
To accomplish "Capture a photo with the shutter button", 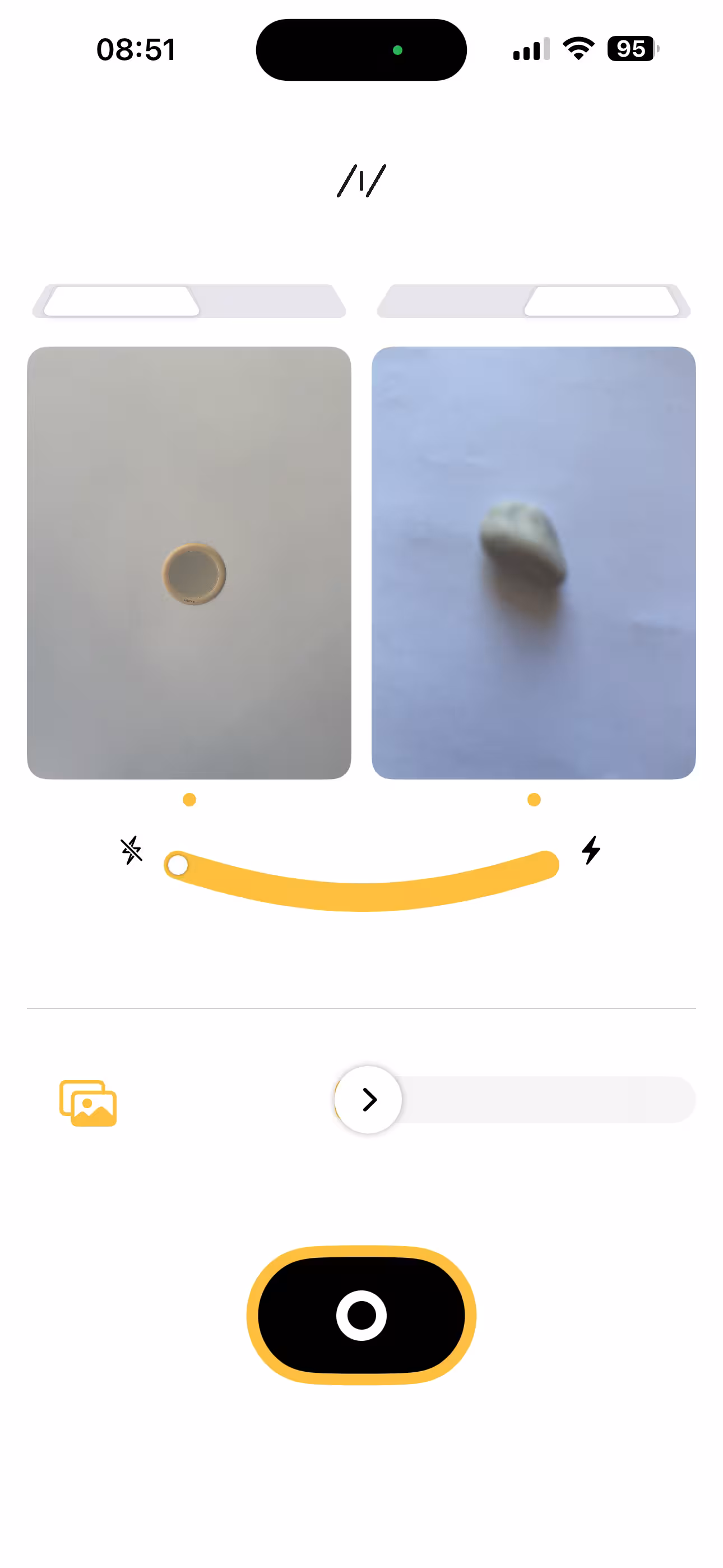I will tap(361, 1315).
